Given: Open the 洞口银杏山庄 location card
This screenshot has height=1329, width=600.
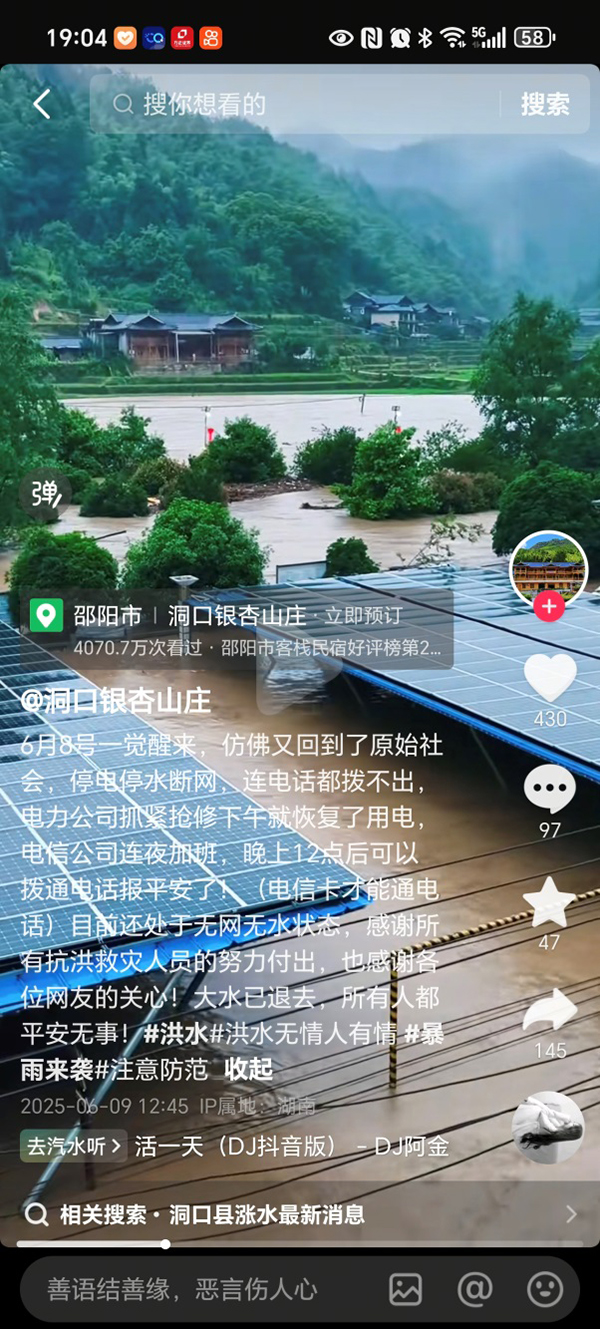Looking at the screenshot, I should point(240,628).
